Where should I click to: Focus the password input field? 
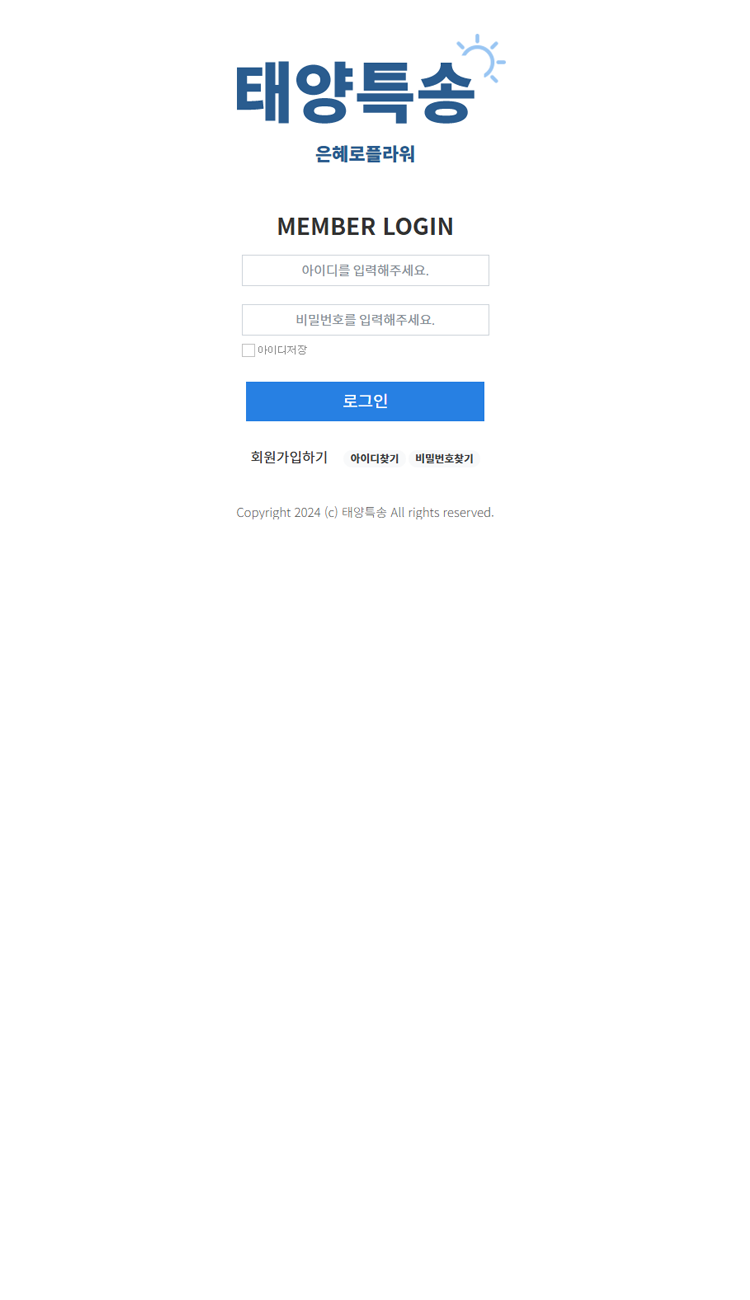tap(365, 320)
